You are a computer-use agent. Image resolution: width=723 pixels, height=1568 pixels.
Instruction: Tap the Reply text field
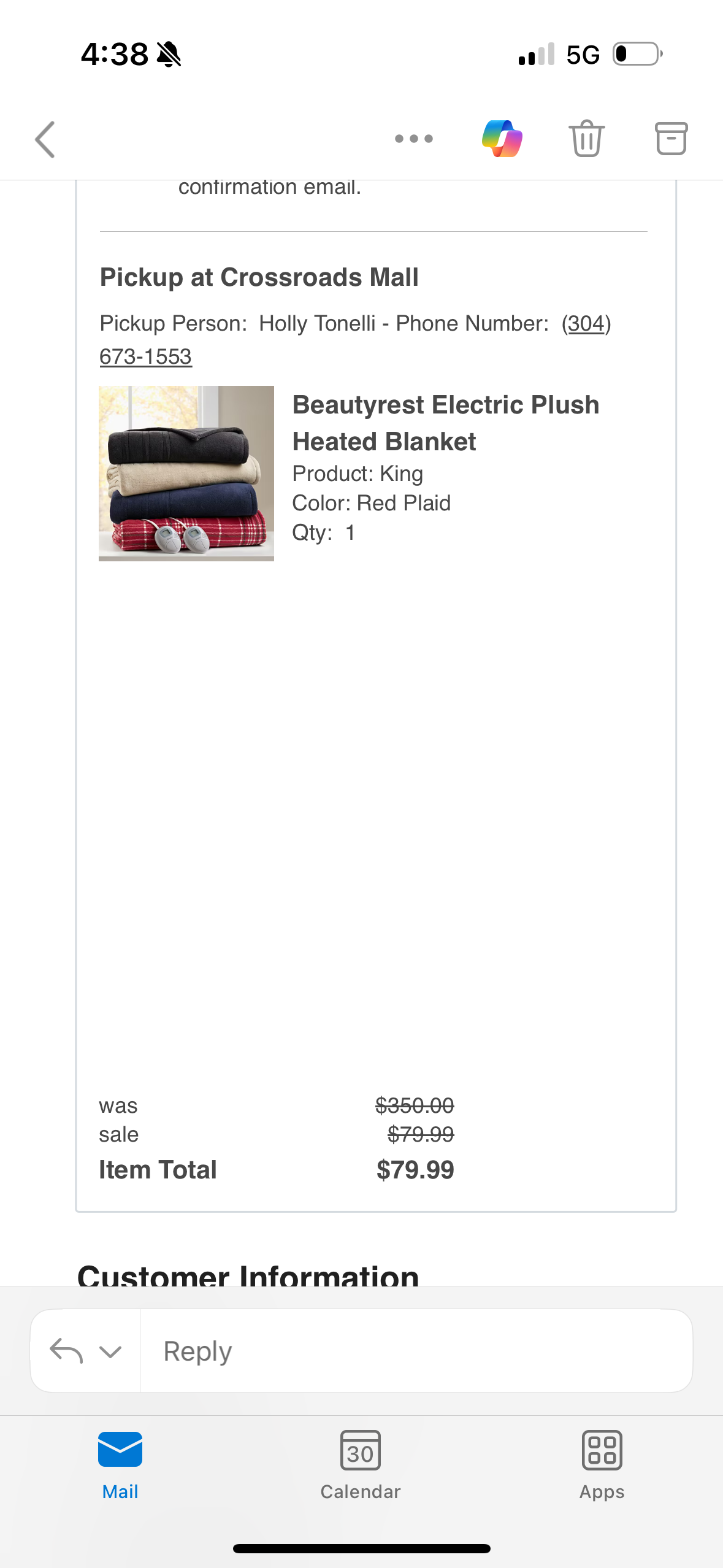(416, 1351)
